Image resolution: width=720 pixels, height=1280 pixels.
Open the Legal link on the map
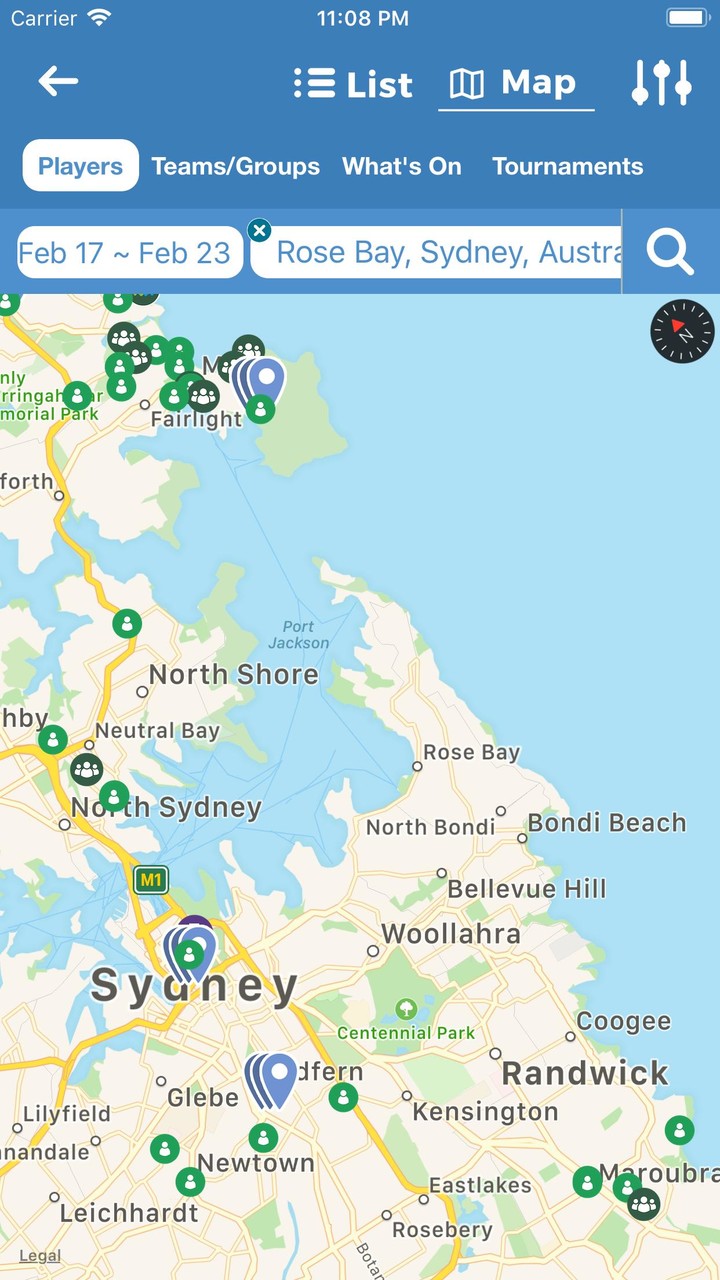(x=40, y=1256)
